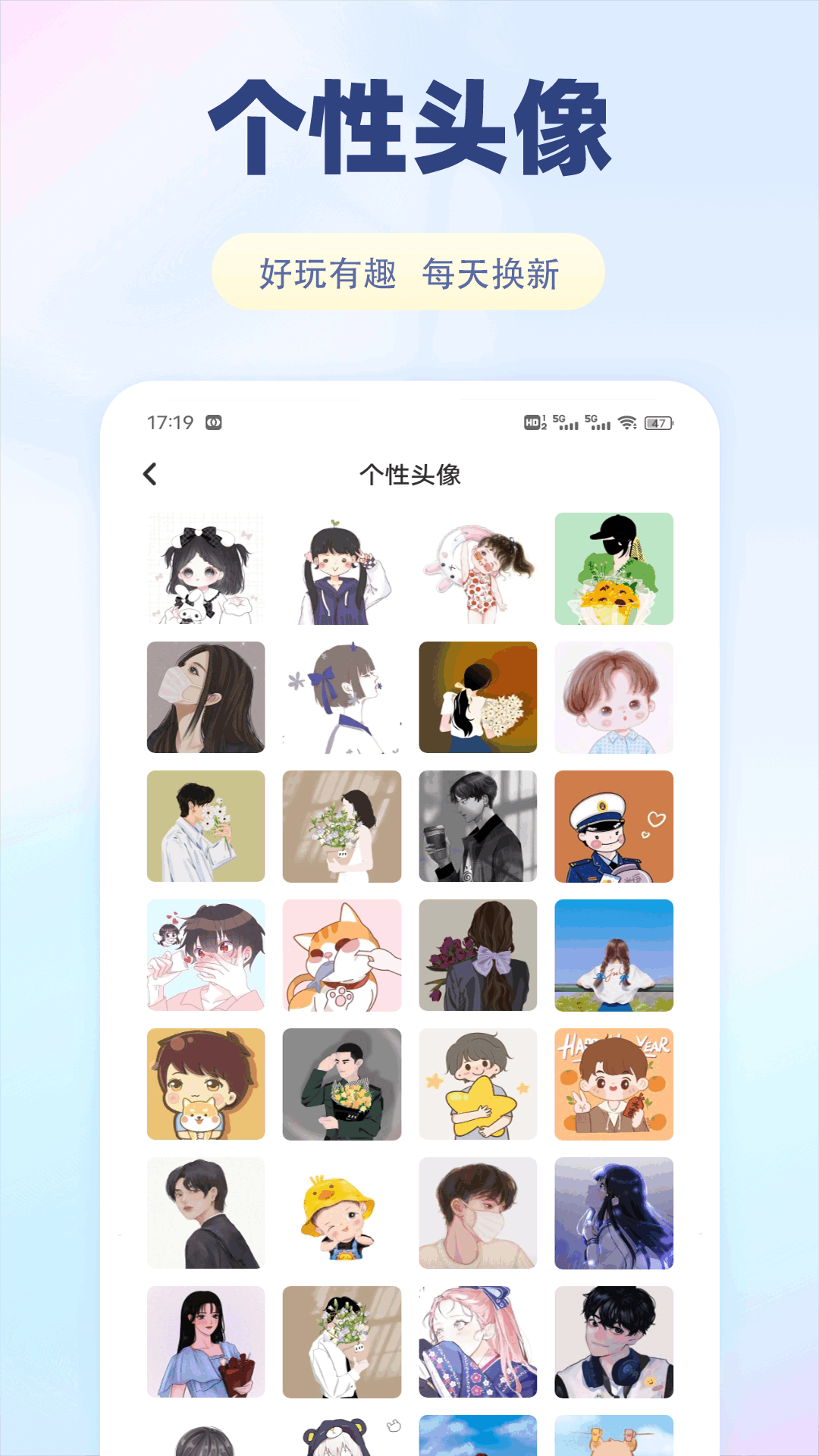Open the yellow duck hat kid avatar
Screen dimensions: 819x1456
(x=341, y=1214)
